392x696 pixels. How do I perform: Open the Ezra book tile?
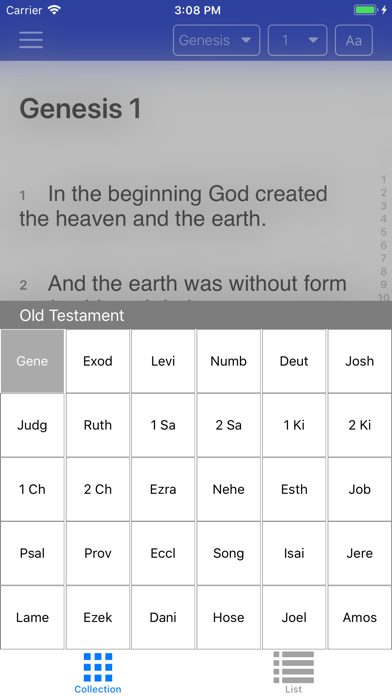coord(163,489)
